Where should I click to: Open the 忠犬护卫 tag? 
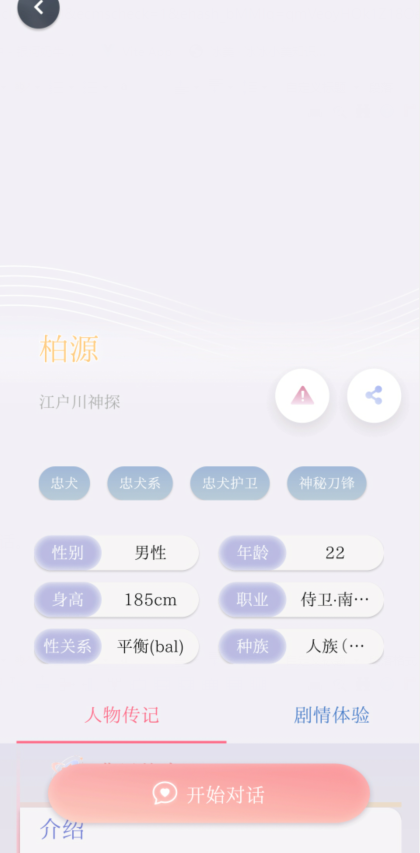[x=230, y=483]
